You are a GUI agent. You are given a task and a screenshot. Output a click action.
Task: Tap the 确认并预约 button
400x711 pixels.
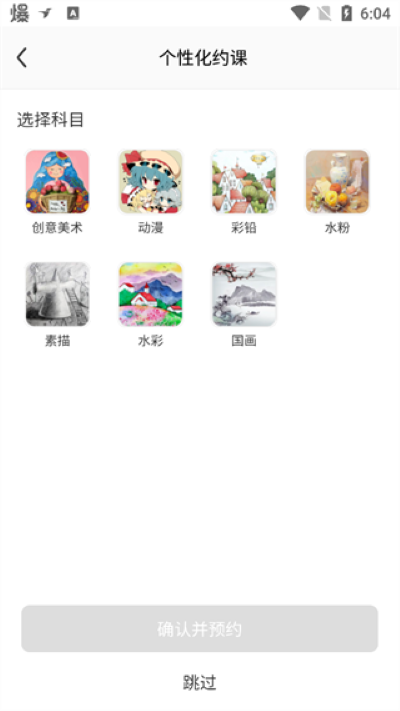pos(200,628)
